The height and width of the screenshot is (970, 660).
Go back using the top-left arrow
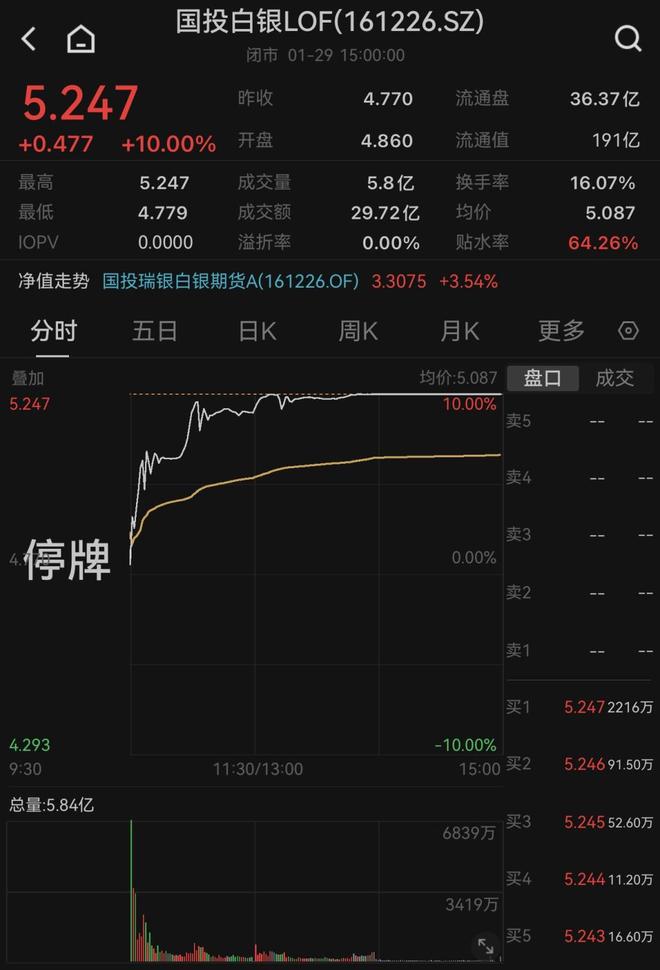29,39
